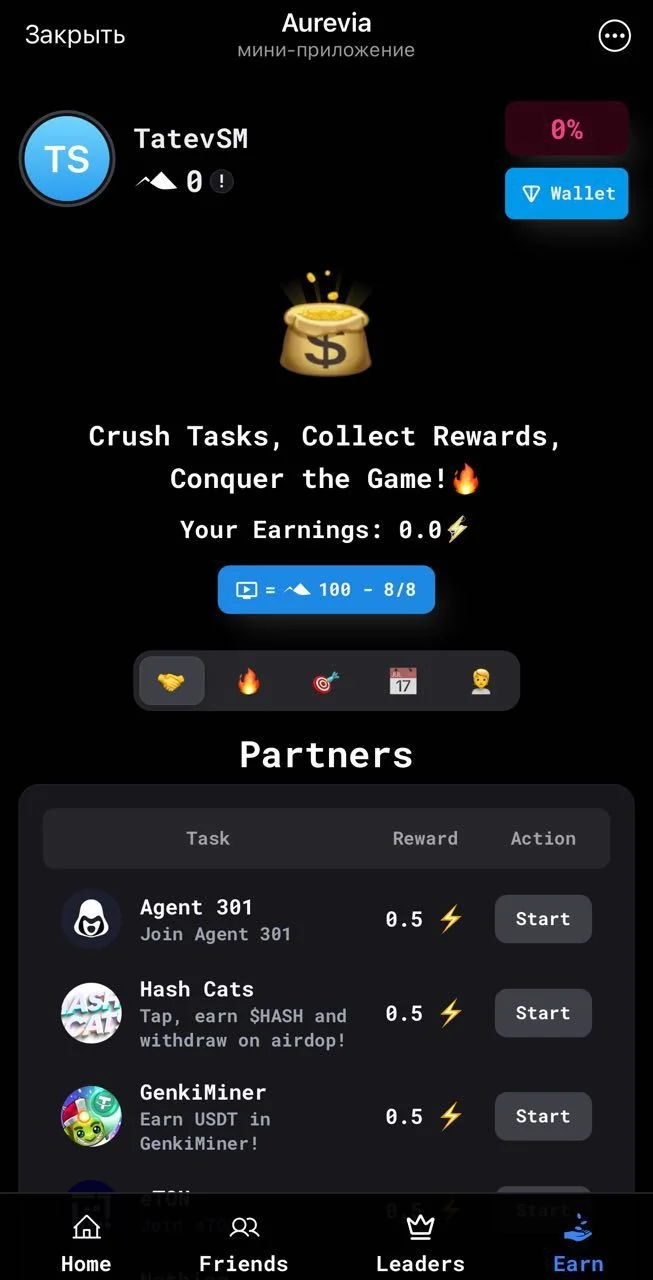Switch to the fire category tab
The height and width of the screenshot is (1280, 653).
pyautogui.click(x=248, y=682)
